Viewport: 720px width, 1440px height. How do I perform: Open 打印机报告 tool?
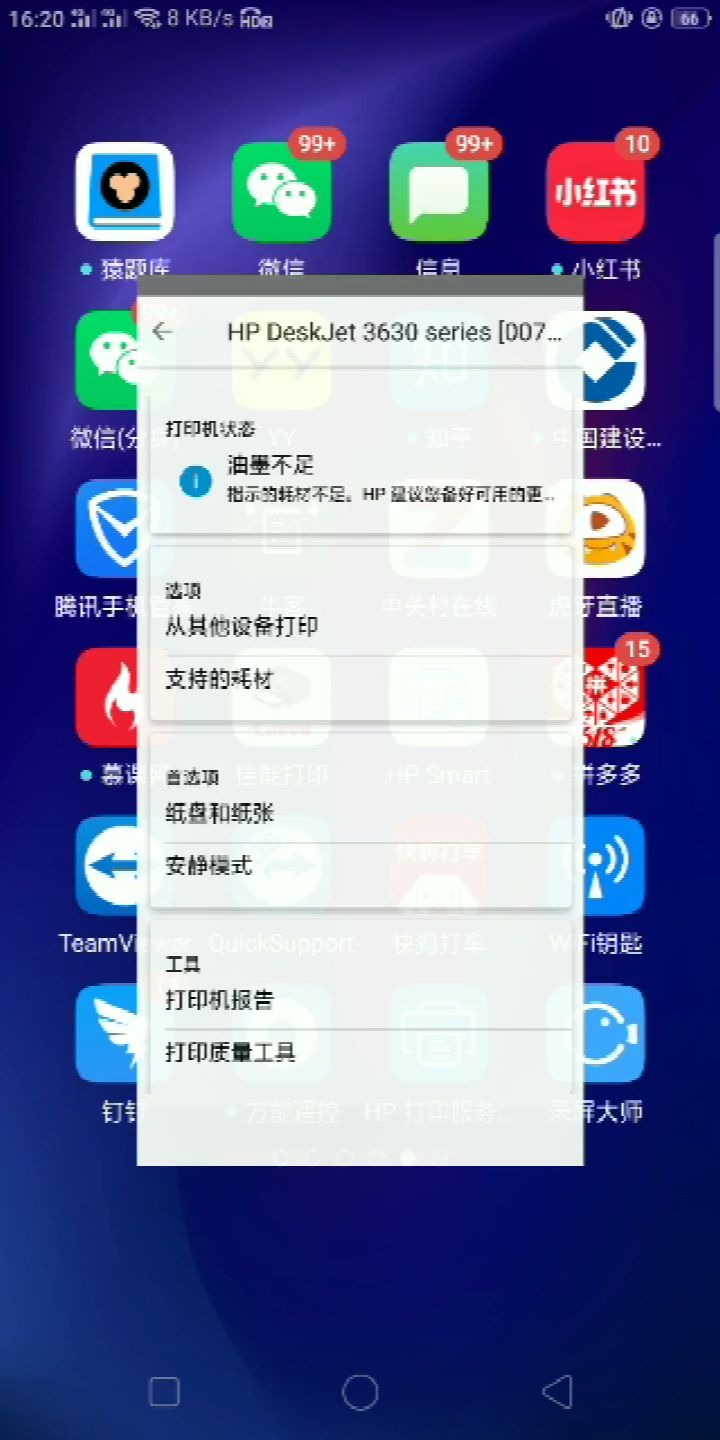pos(360,1001)
